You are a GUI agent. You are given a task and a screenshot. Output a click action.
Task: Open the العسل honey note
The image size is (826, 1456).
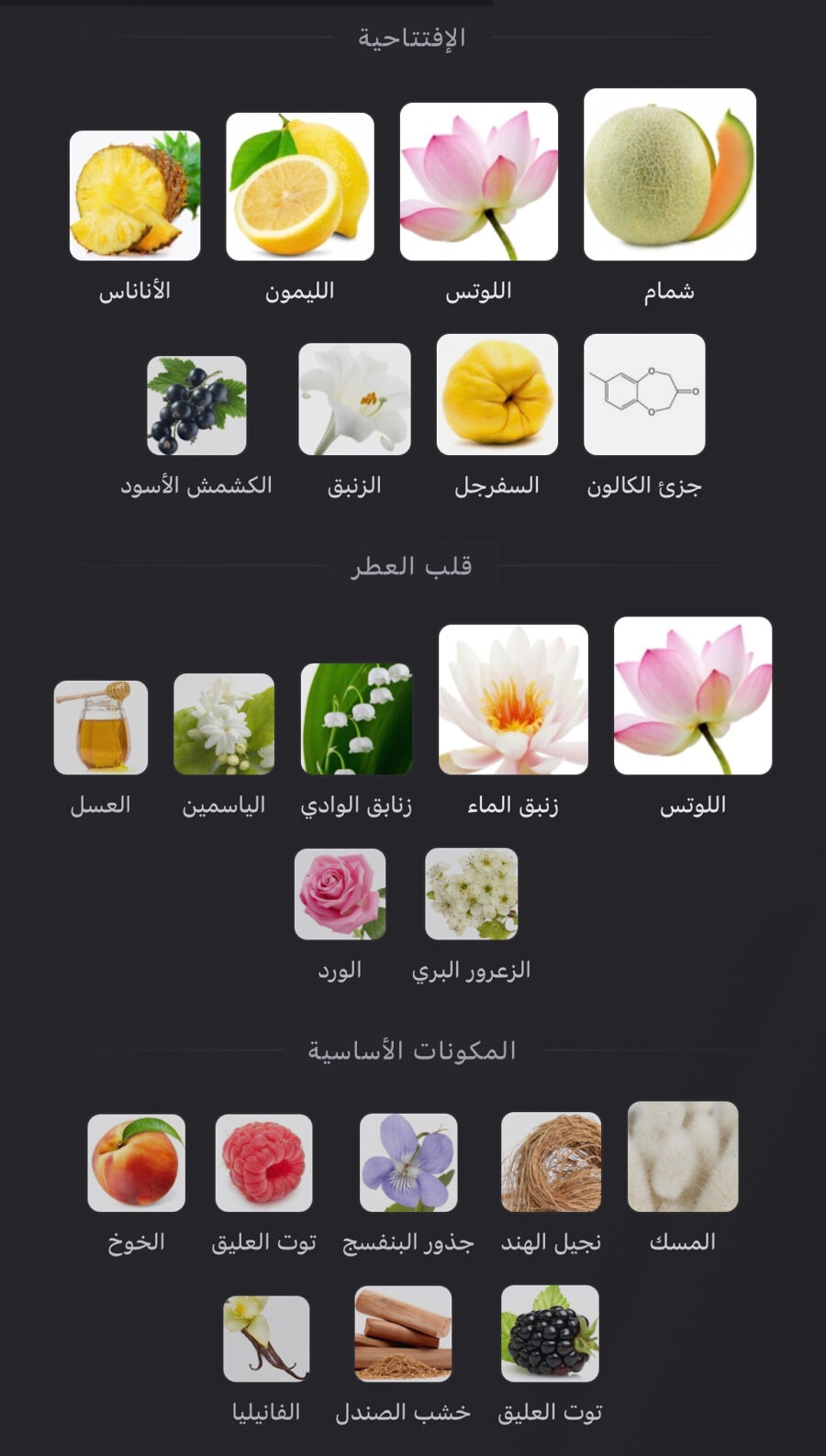click(x=101, y=728)
